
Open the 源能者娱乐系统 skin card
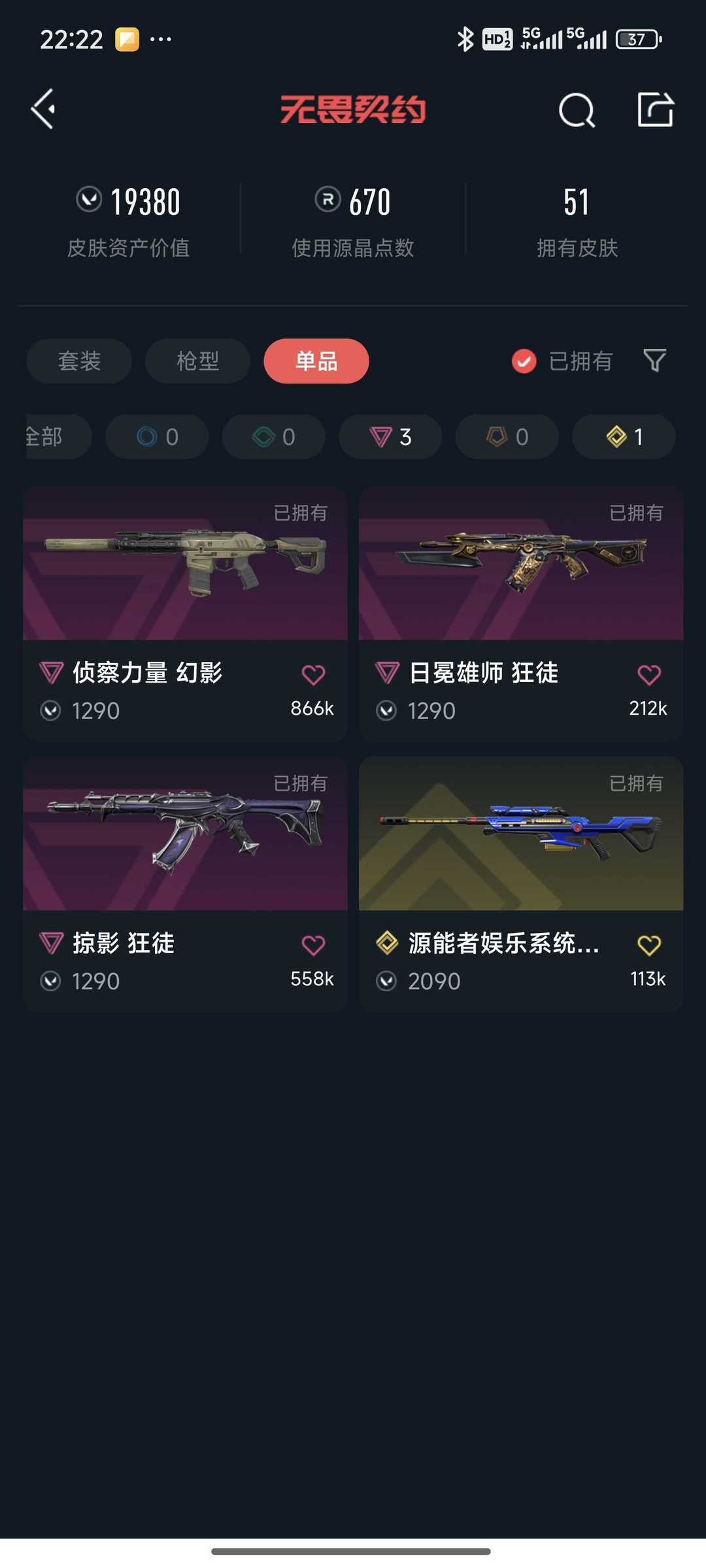coord(521,884)
